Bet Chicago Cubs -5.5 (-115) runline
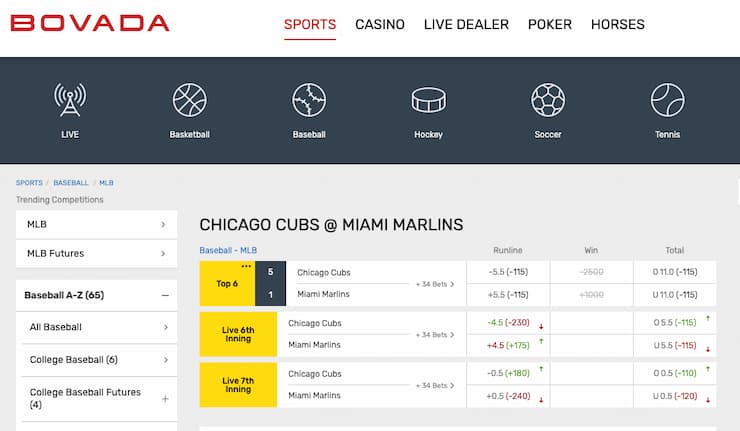Screen dimensions: 740x431 (x=508, y=272)
